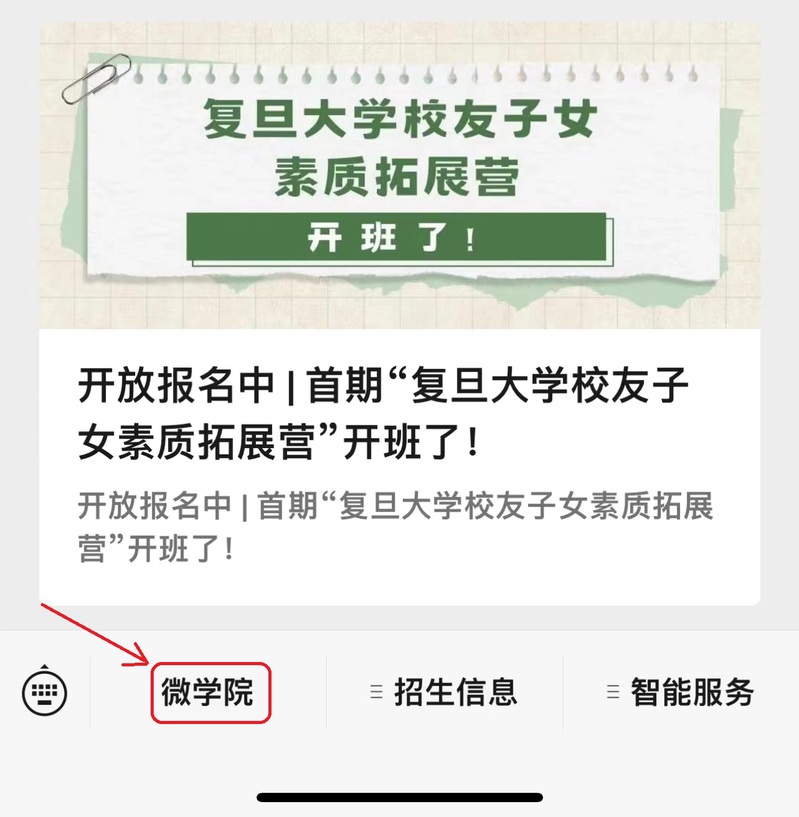Screen dimensions: 799x817
Task: Expand the 招生信息 menu
Action: pos(445,692)
